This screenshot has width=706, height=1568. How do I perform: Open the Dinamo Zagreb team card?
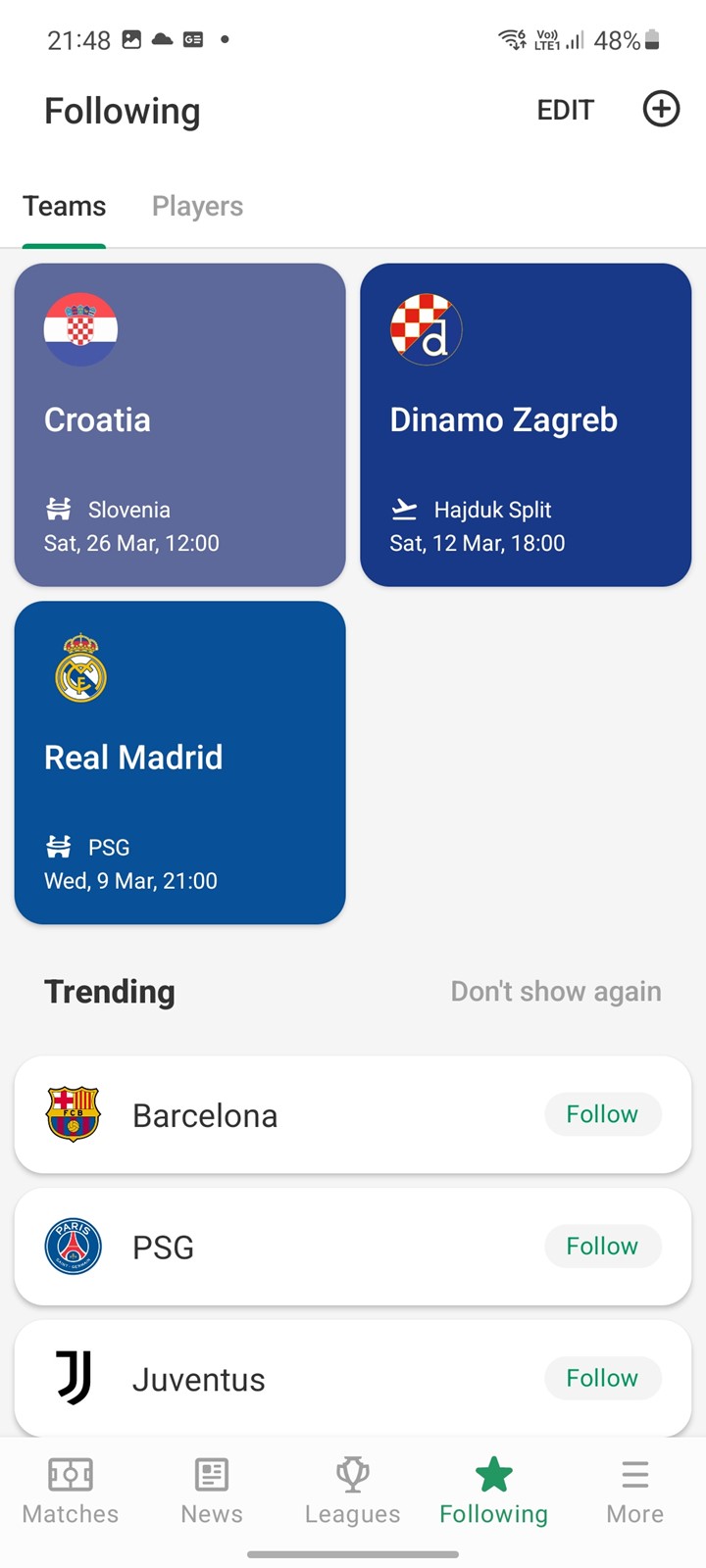point(526,424)
